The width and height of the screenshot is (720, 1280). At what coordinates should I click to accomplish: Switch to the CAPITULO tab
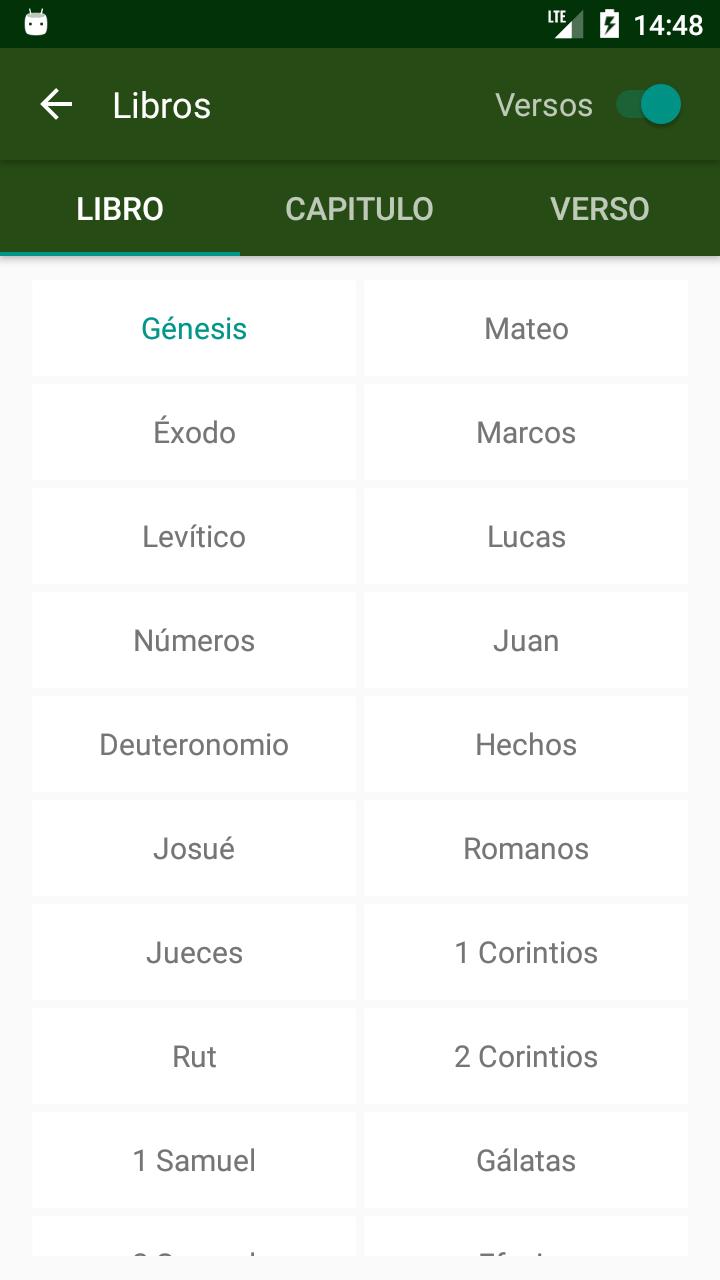(360, 209)
